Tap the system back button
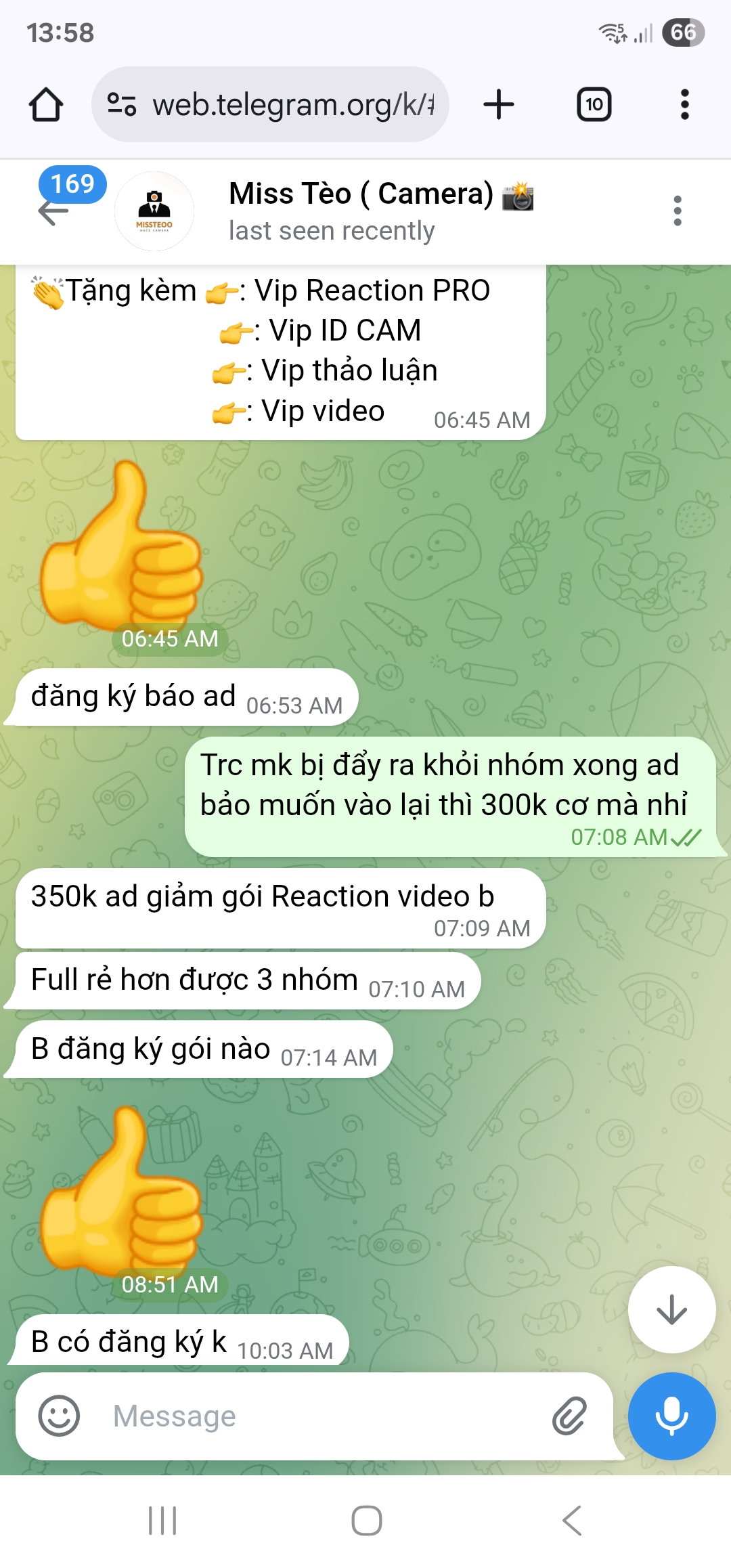The width and height of the screenshot is (731, 1568). [572, 1521]
